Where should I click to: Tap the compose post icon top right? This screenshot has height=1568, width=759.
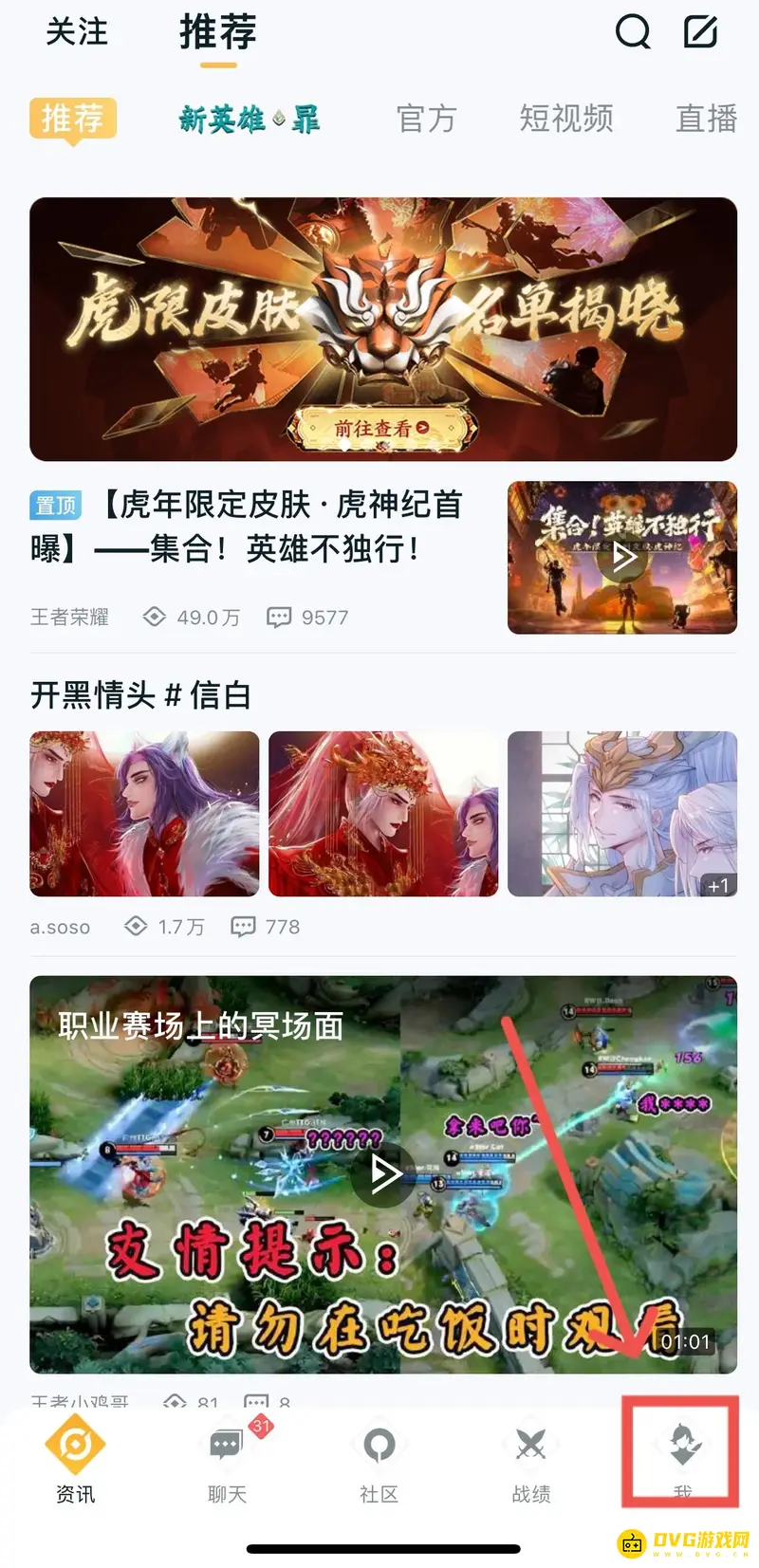[x=701, y=31]
